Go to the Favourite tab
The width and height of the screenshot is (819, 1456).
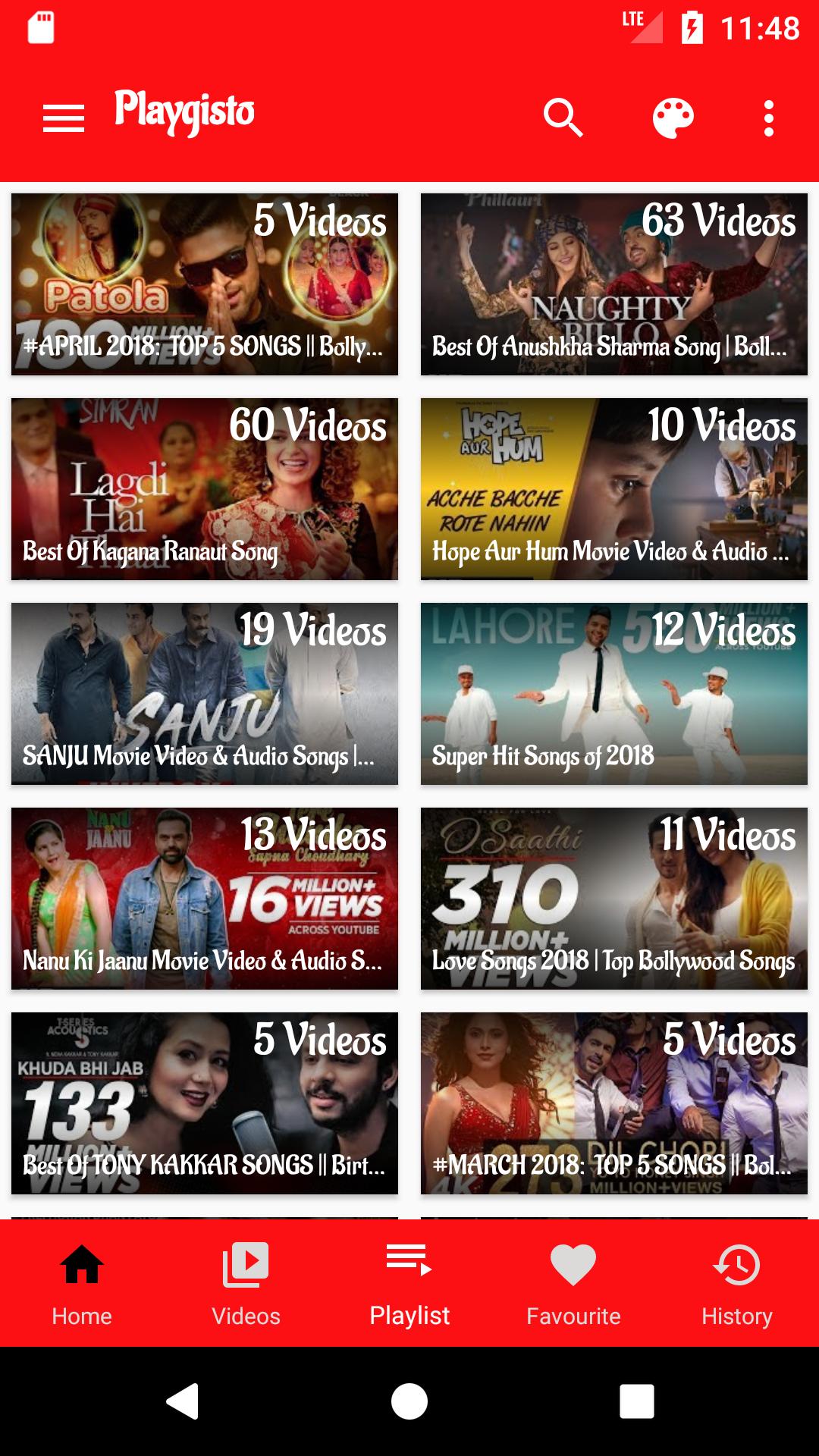pos(573,1283)
